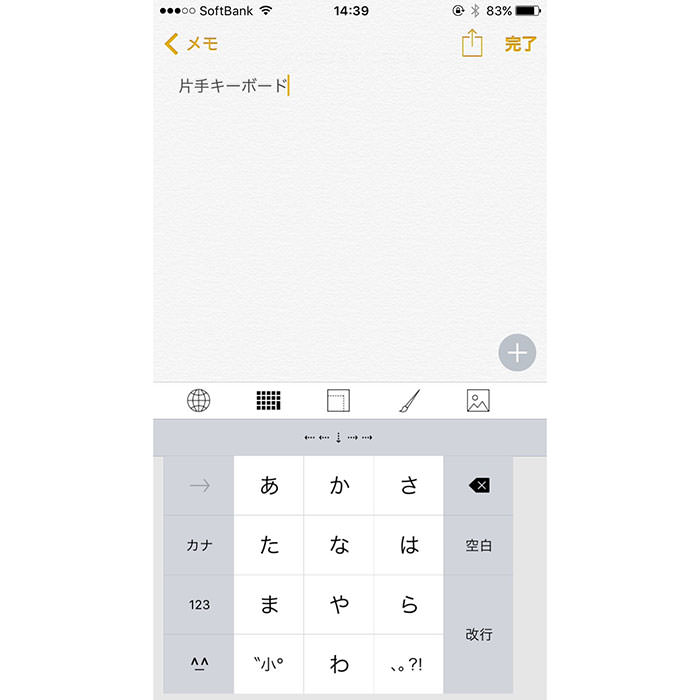Tap the punctuation 、。?! key

[409, 664]
